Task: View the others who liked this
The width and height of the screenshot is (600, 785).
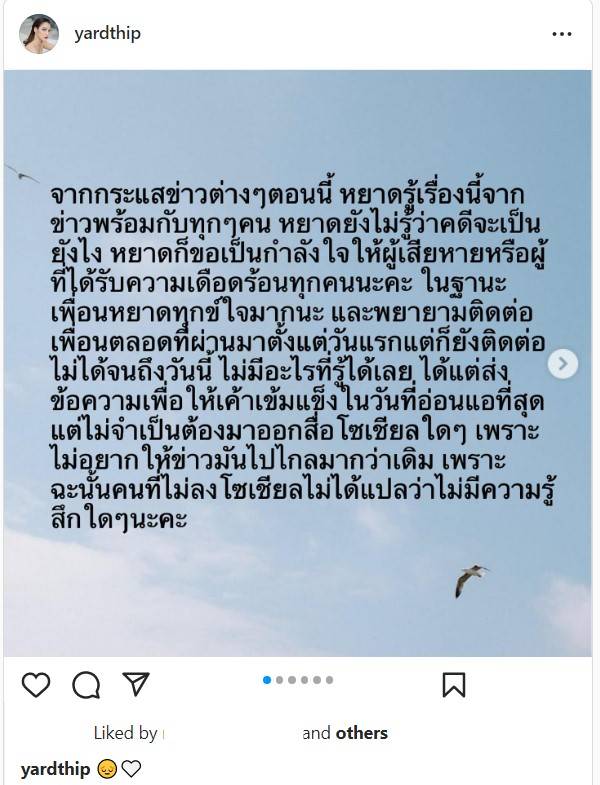Action: (x=361, y=733)
